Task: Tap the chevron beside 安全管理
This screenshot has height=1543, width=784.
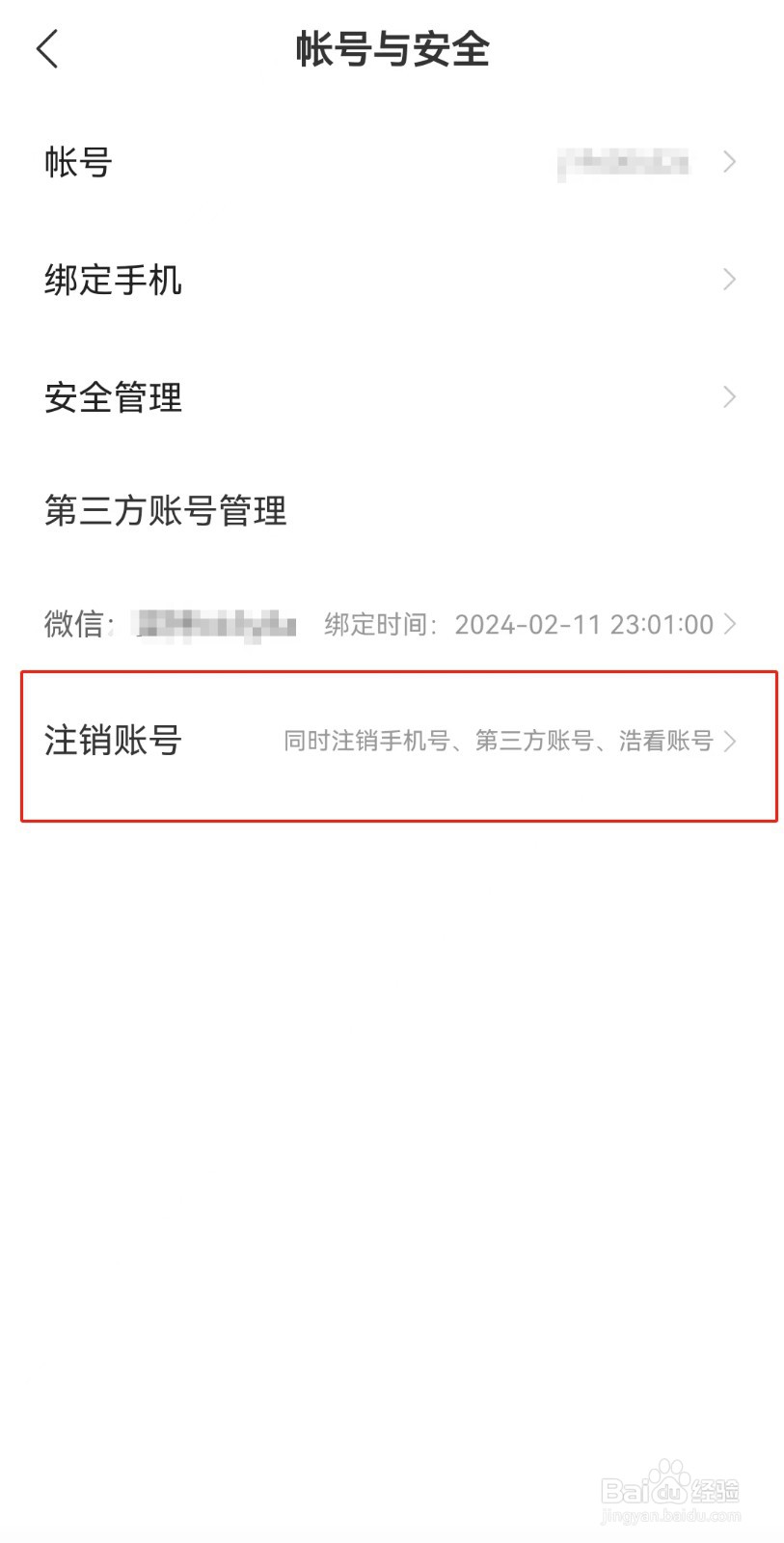Action: tap(730, 397)
